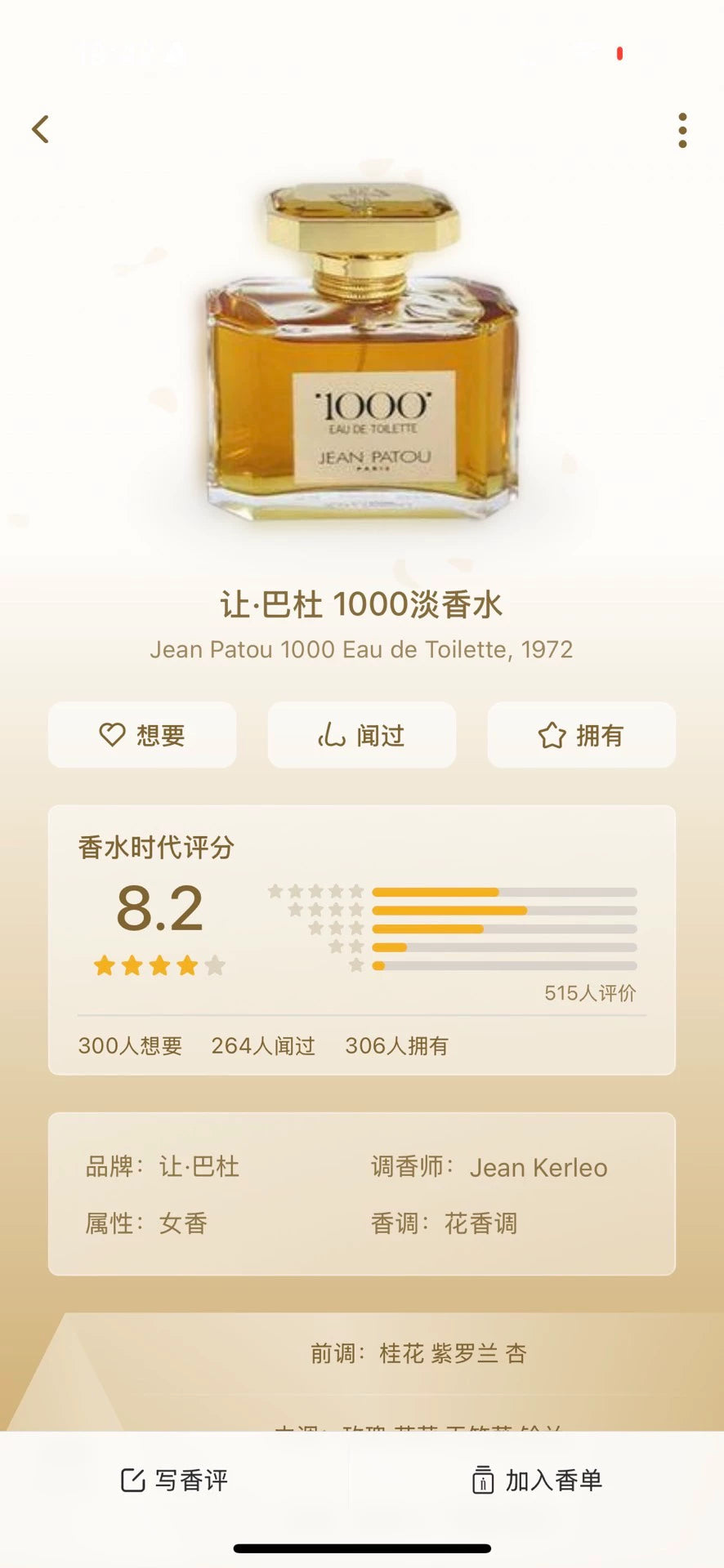This screenshot has width=724, height=1568.
Task: Mark perfume as 拥有 (owned)
Action: click(581, 735)
